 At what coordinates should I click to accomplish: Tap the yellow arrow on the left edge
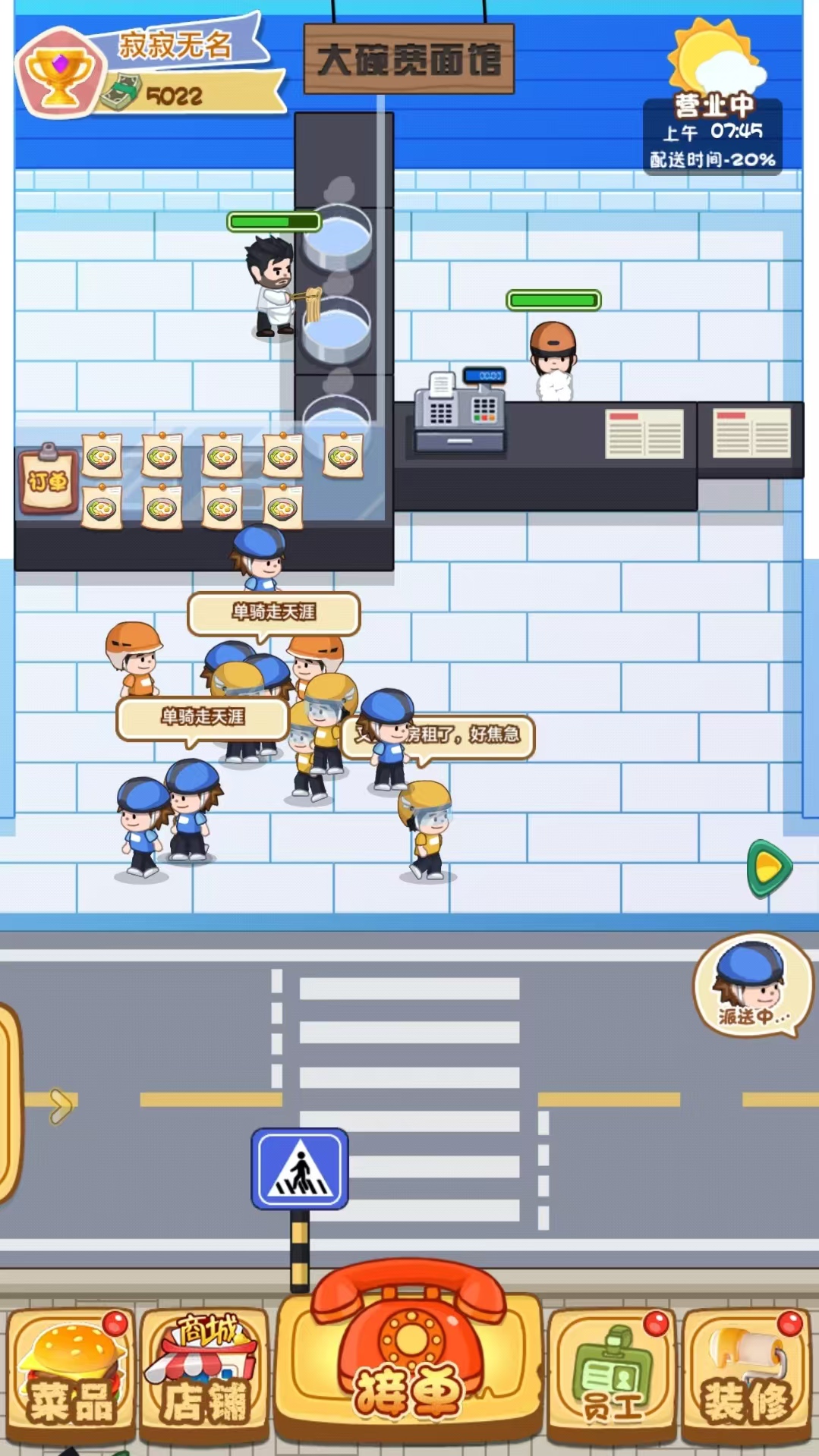(x=59, y=1105)
